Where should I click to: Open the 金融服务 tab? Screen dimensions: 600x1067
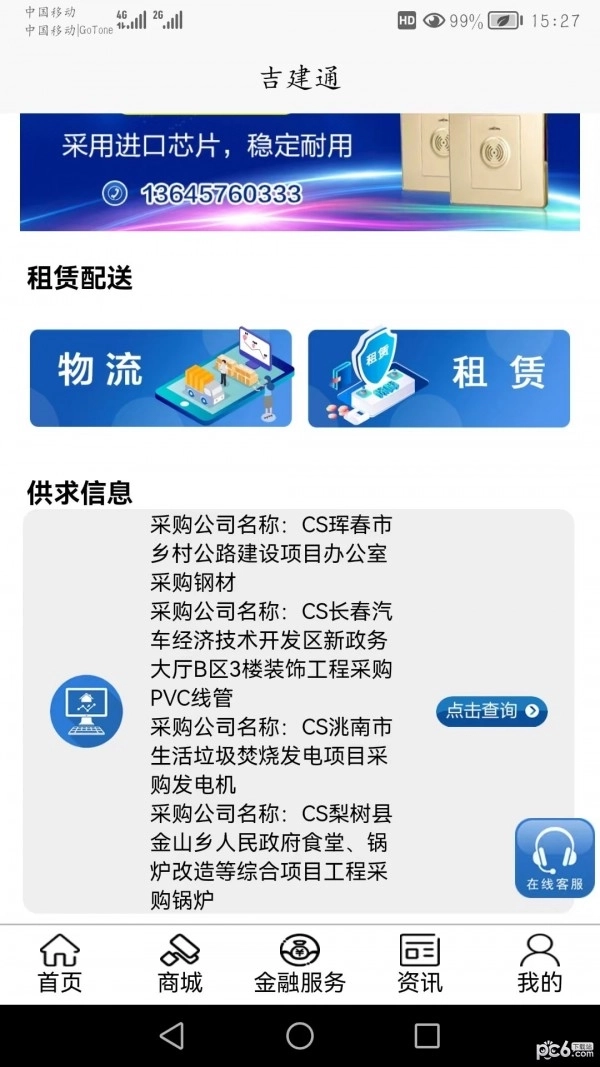click(300, 964)
